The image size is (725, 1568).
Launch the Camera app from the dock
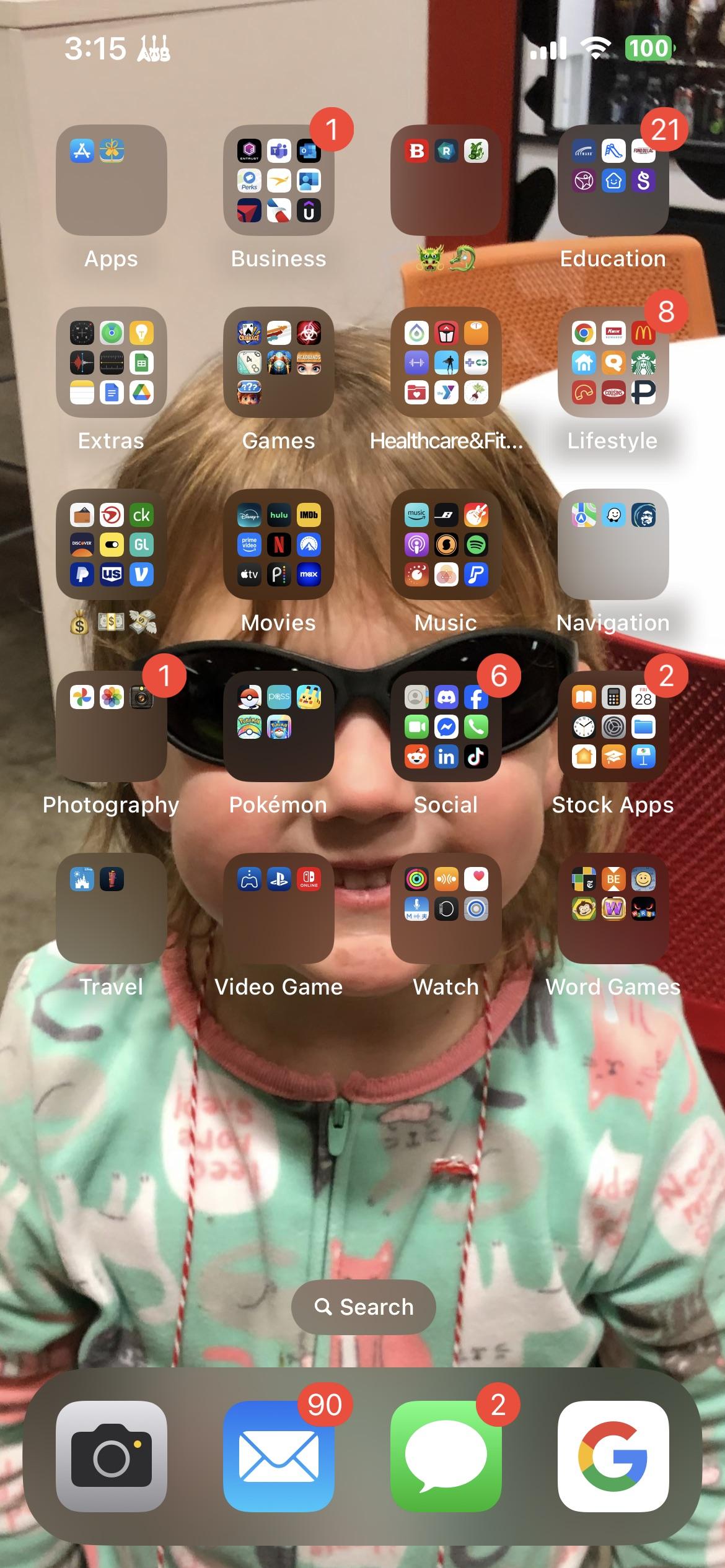click(x=112, y=1457)
